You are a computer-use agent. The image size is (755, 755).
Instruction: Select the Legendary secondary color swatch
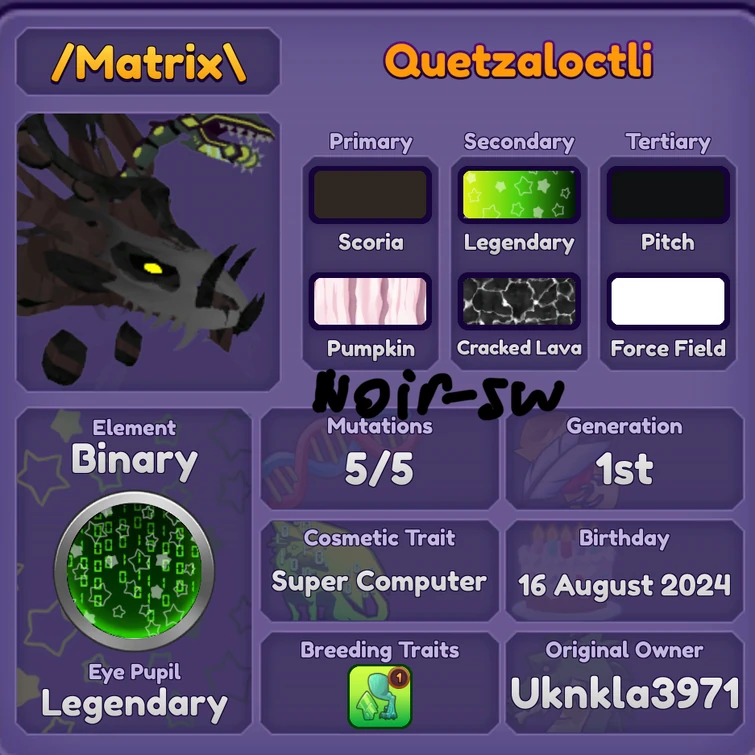pos(519,195)
